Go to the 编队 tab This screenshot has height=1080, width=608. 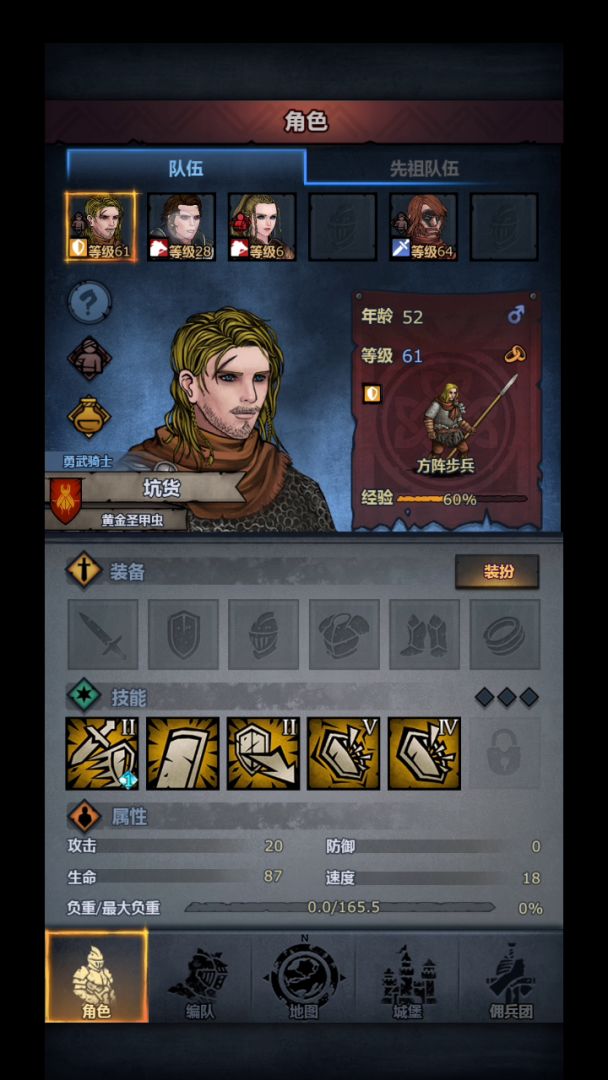pyautogui.click(x=200, y=977)
